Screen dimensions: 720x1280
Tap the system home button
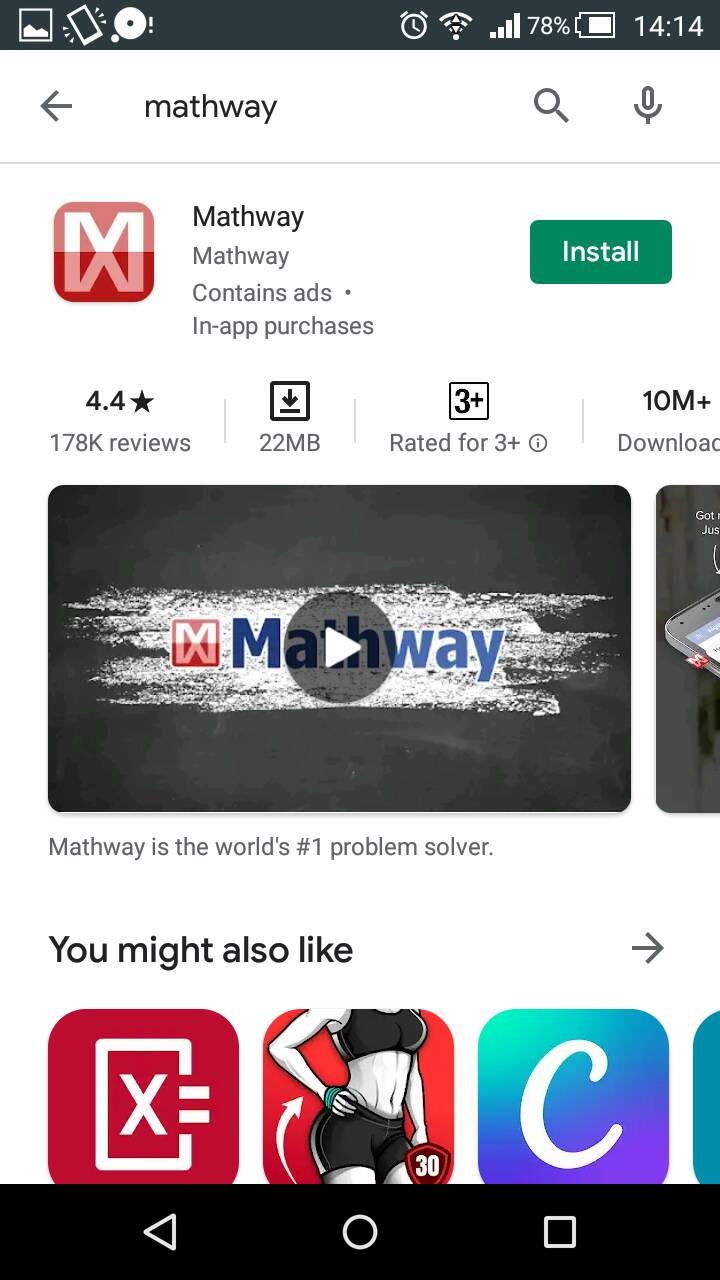tap(360, 1232)
